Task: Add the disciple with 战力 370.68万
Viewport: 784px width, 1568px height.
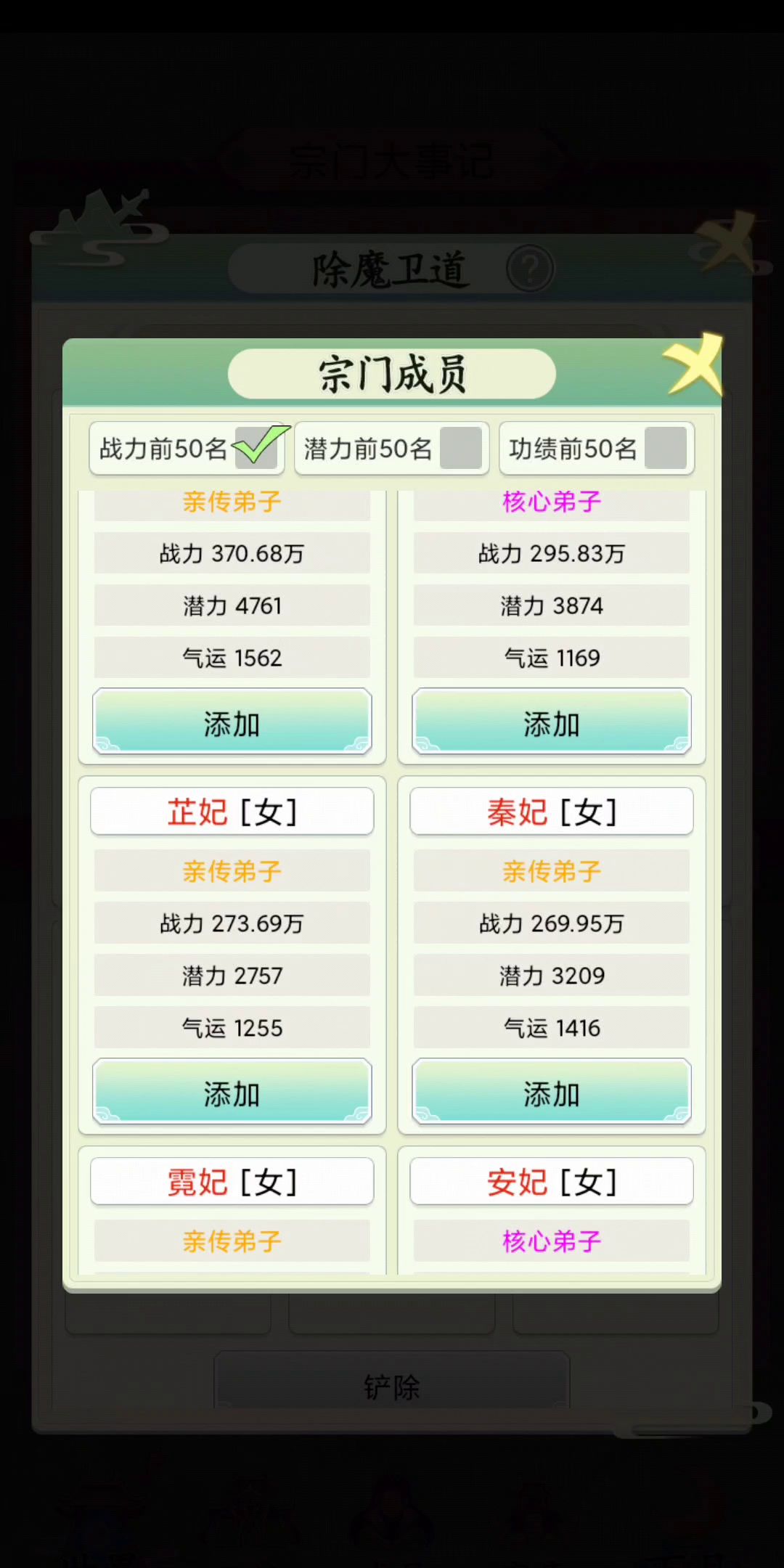Action: (232, 723)
